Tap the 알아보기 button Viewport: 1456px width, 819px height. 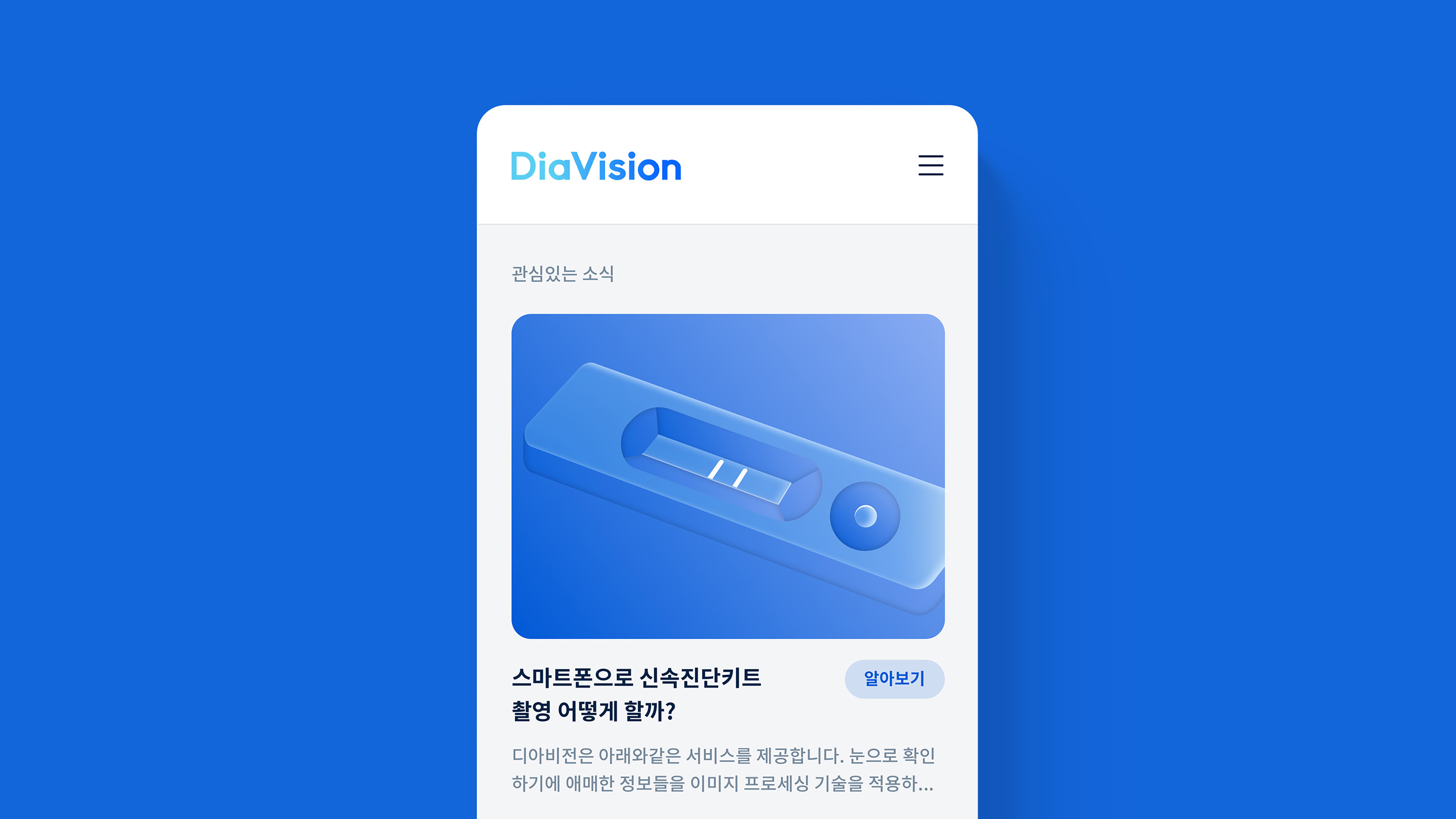coord(894,678)
